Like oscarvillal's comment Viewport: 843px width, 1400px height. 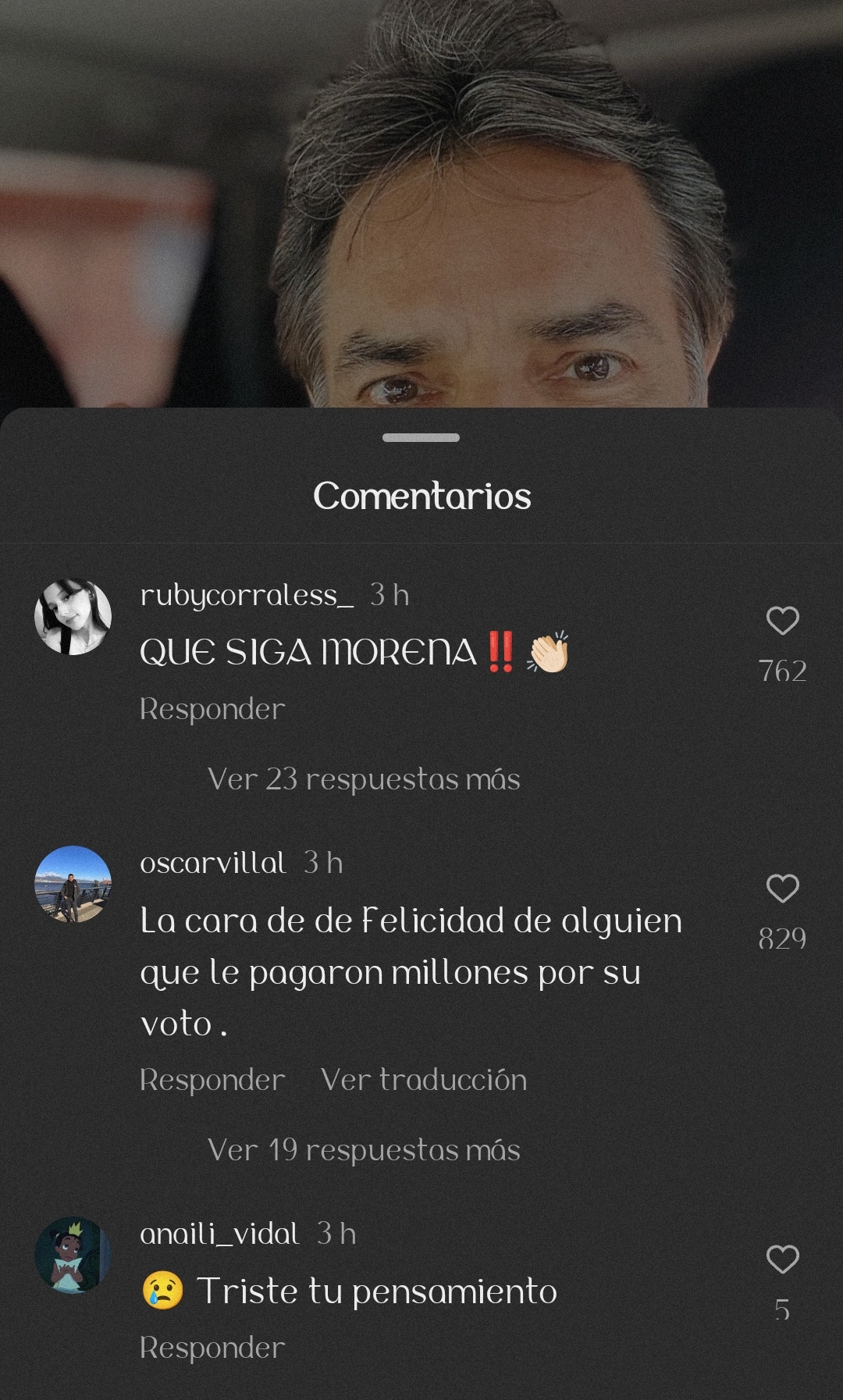click(782, 889)
